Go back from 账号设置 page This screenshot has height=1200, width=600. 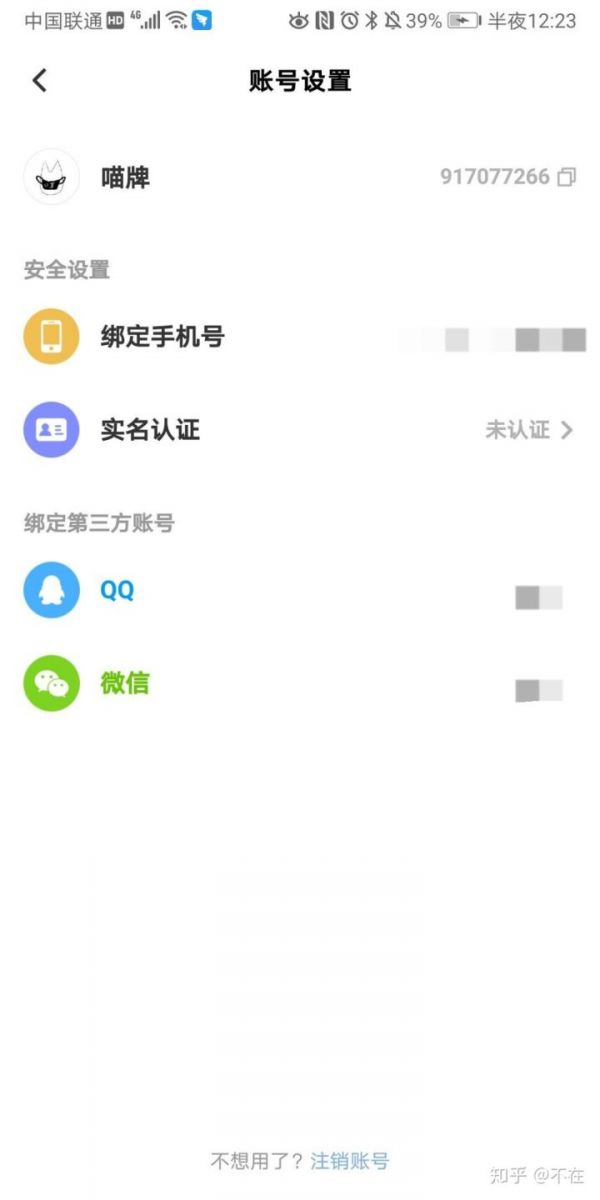coord(40,81)
